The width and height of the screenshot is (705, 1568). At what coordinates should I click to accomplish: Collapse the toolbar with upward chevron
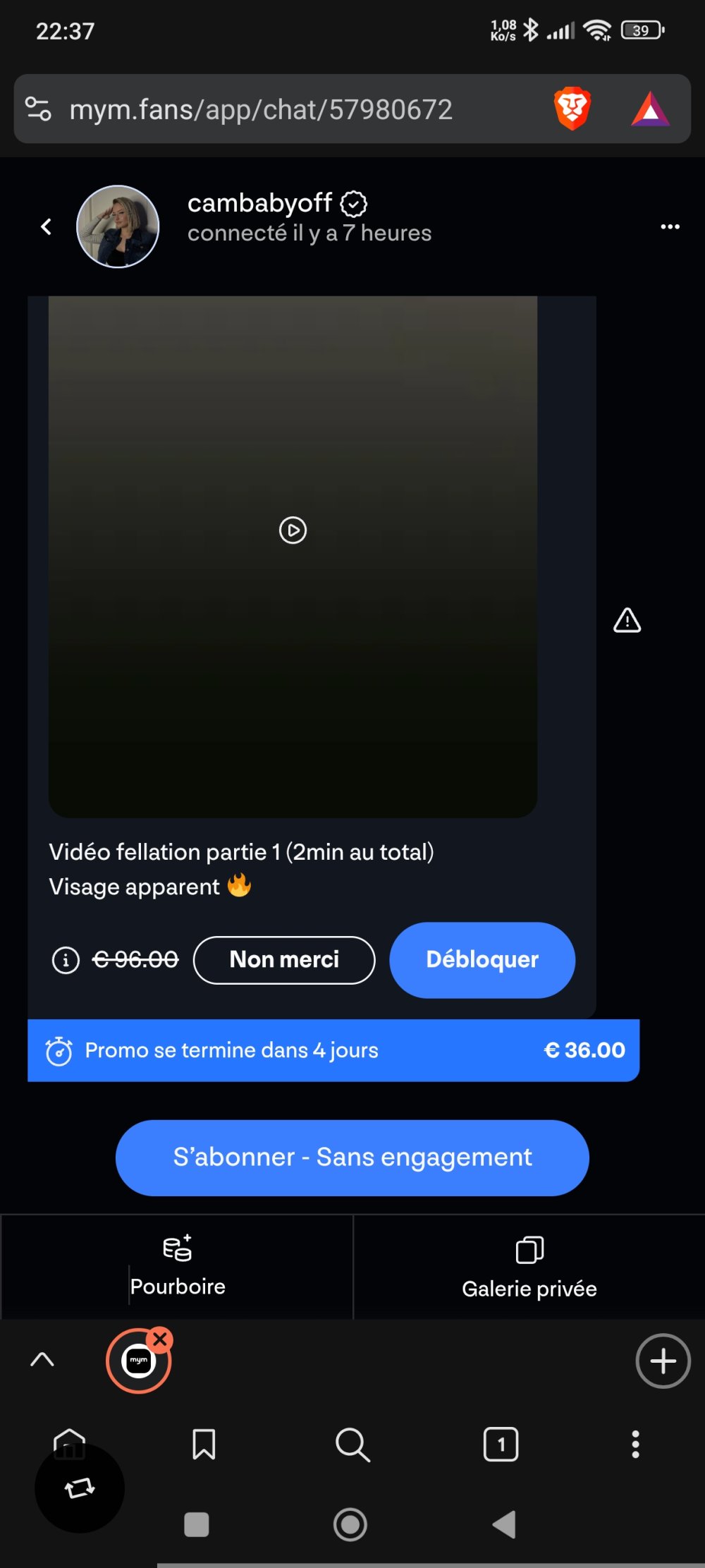click(43, 1359)
